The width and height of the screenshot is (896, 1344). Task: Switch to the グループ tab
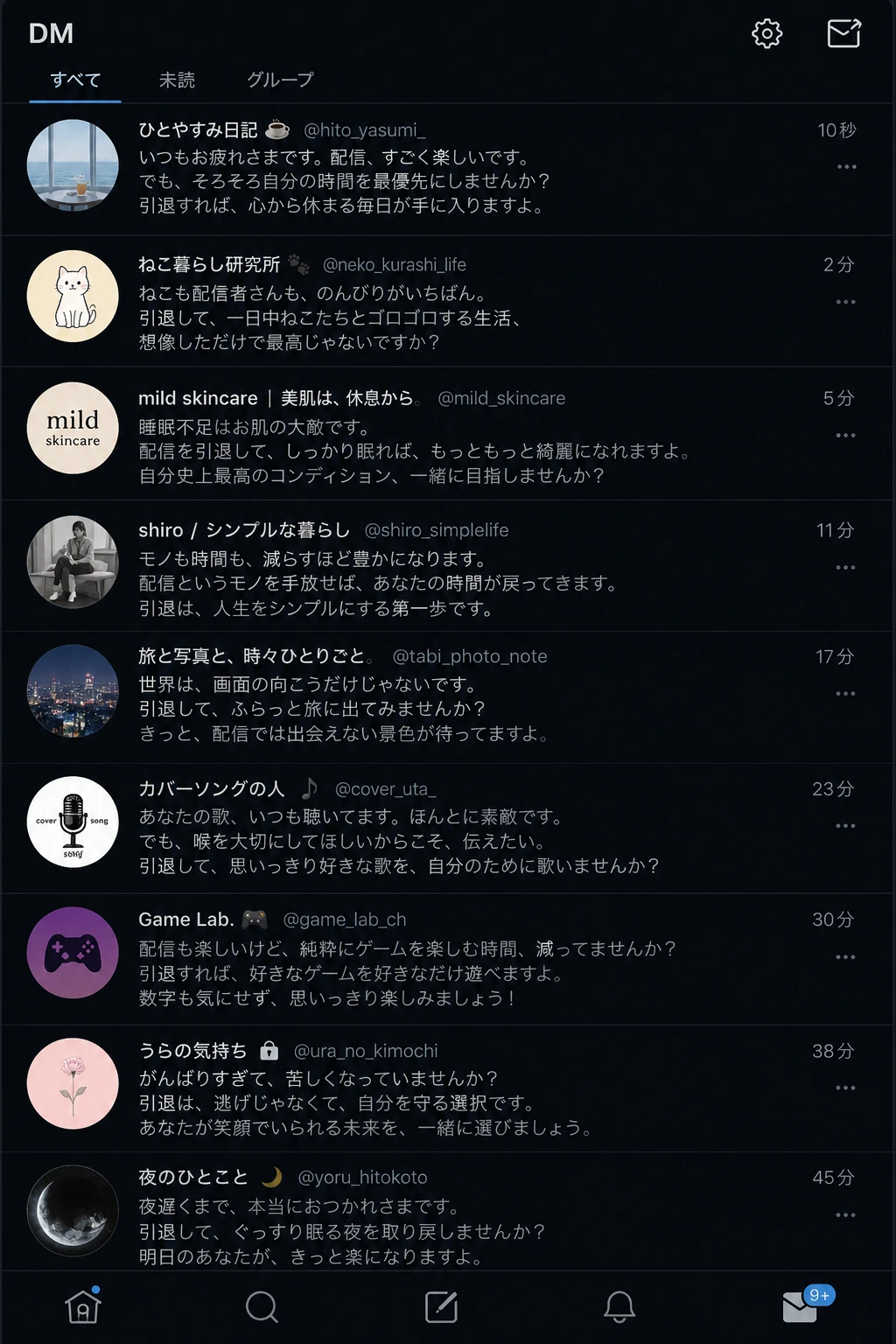[280, 80]
